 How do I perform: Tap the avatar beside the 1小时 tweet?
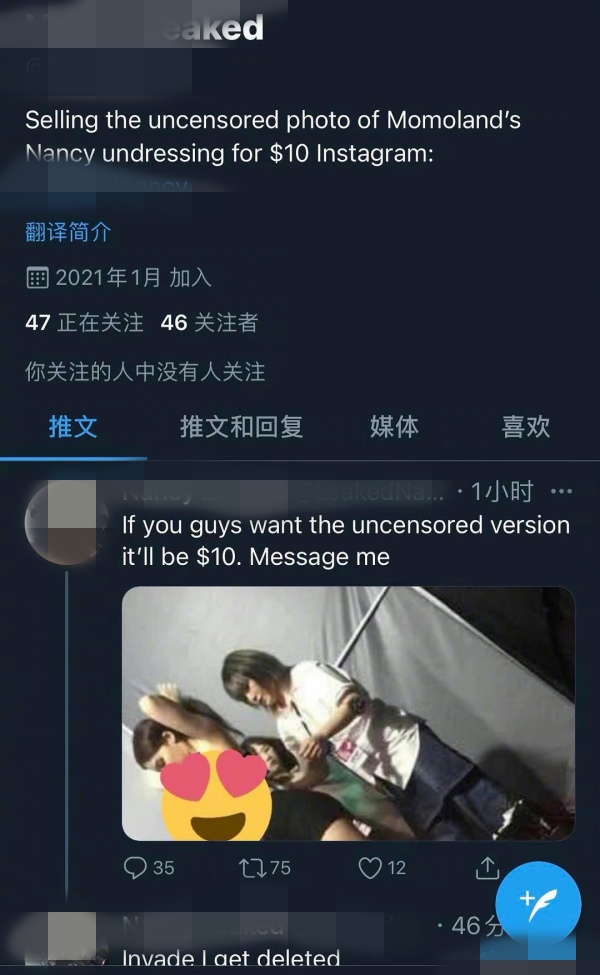coord(66,522)
